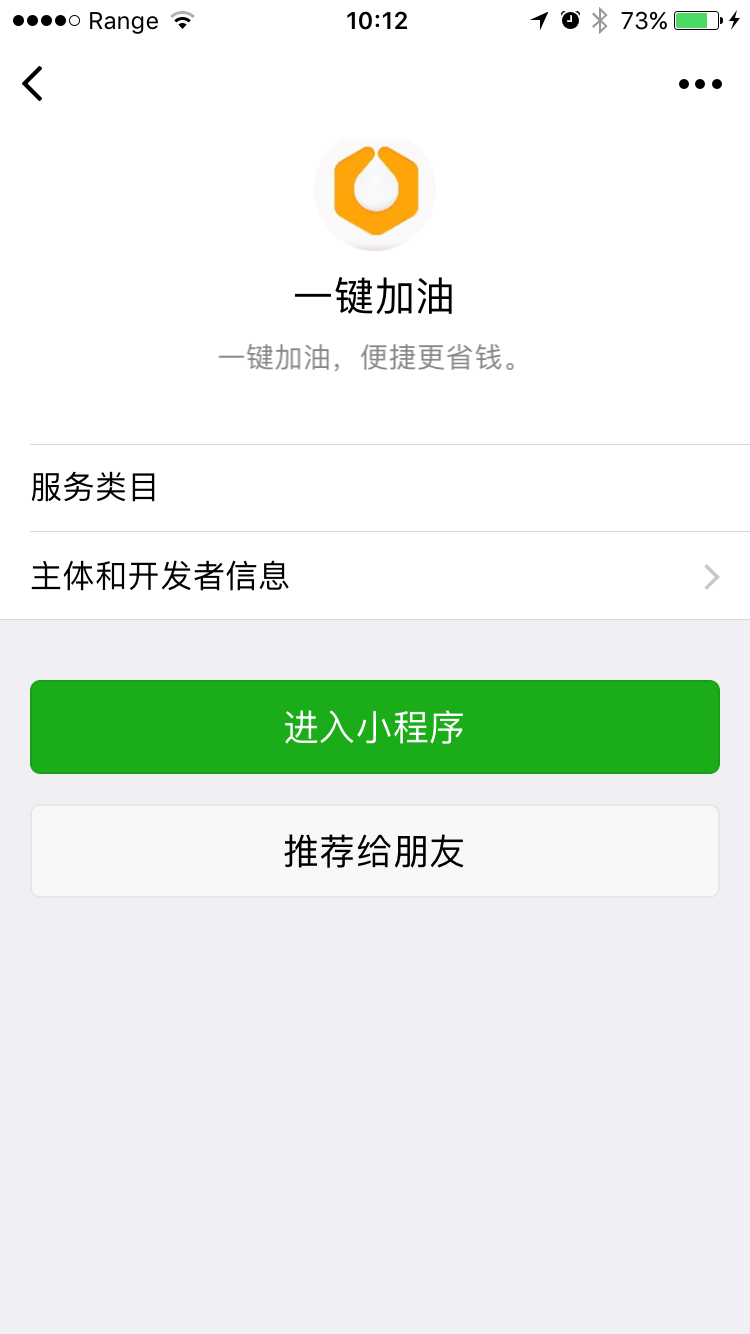Screen dimensions: 750x1334
Task: Expand 主体和开发者信息 details row
Action: [375, 577]
